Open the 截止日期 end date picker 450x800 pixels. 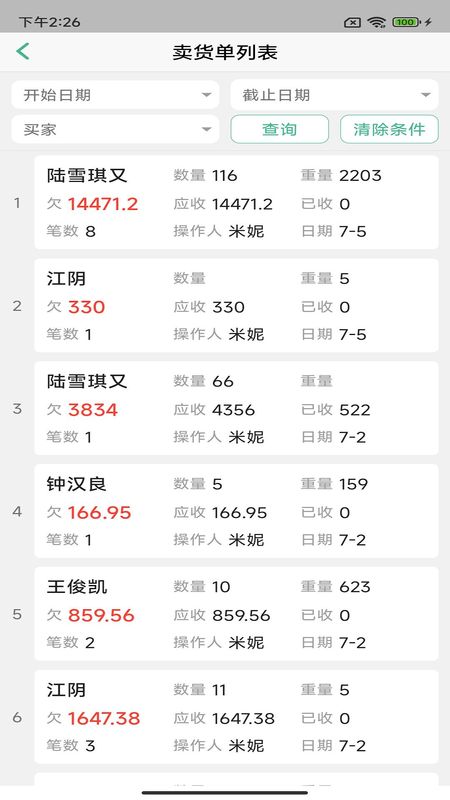pos(334,94)
